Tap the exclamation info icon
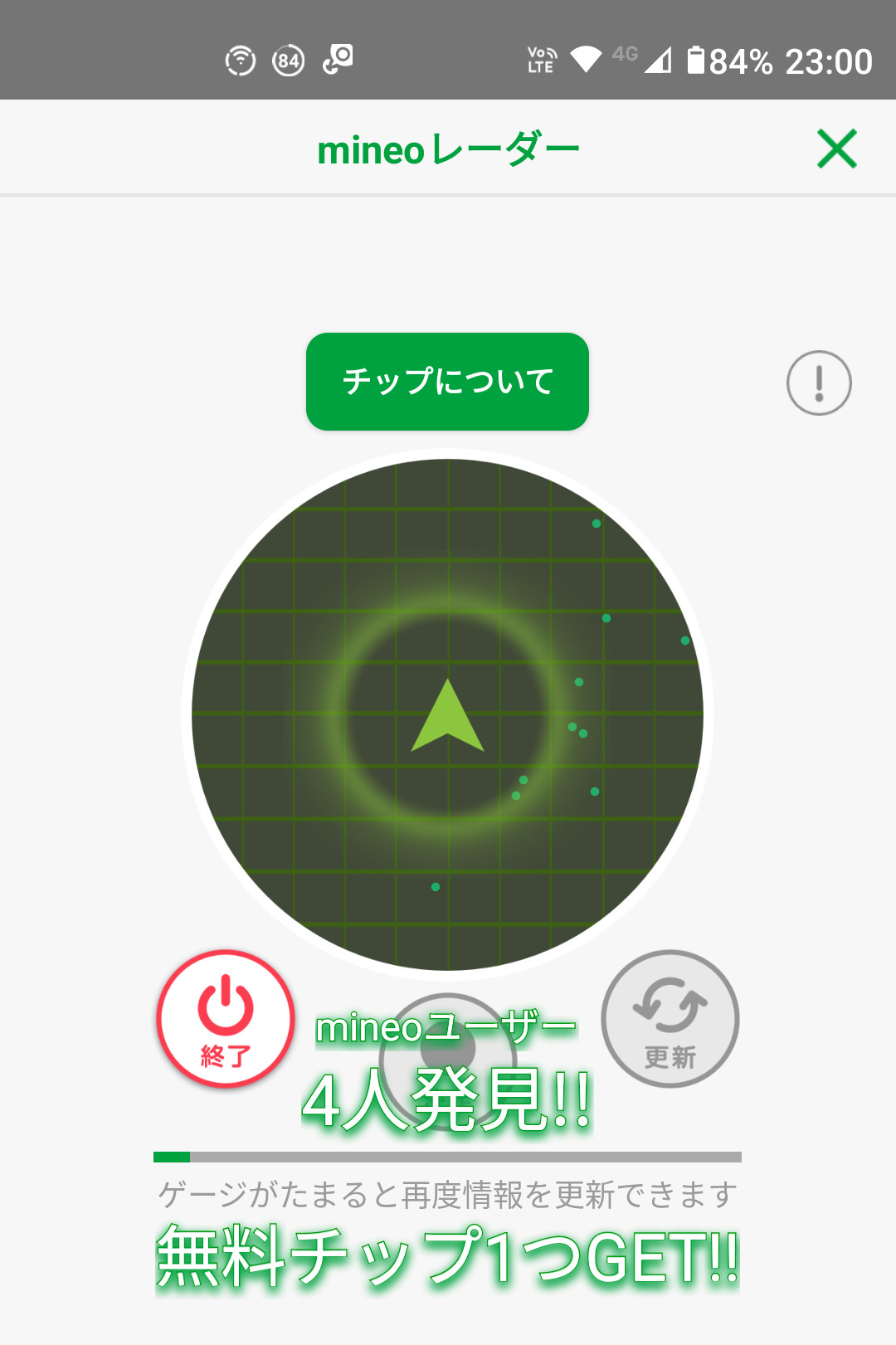This screenshot has width=896, height=1345. click(819, 383)
